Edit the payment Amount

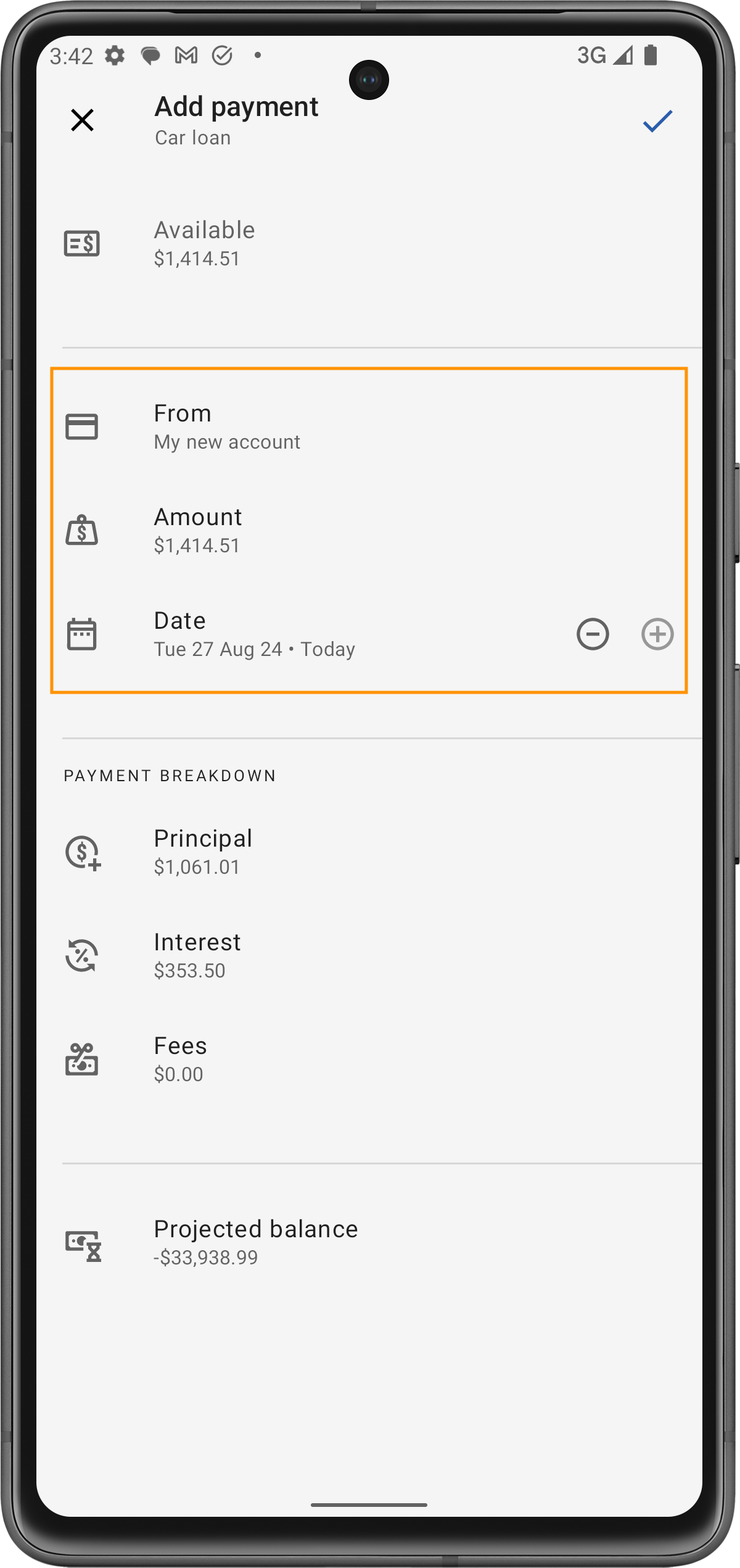click(x=198, y=531)
